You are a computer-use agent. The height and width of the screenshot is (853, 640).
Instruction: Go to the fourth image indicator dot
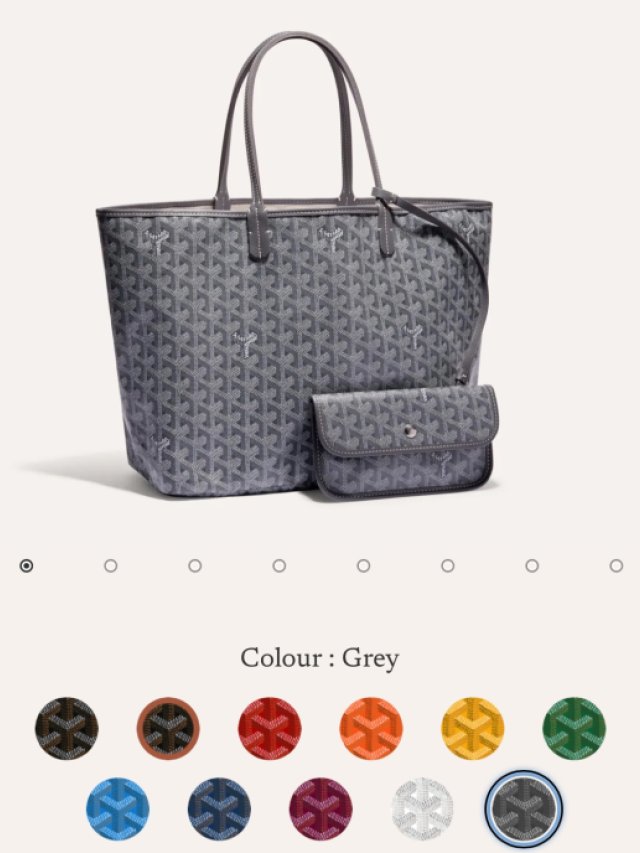point(279,566)
